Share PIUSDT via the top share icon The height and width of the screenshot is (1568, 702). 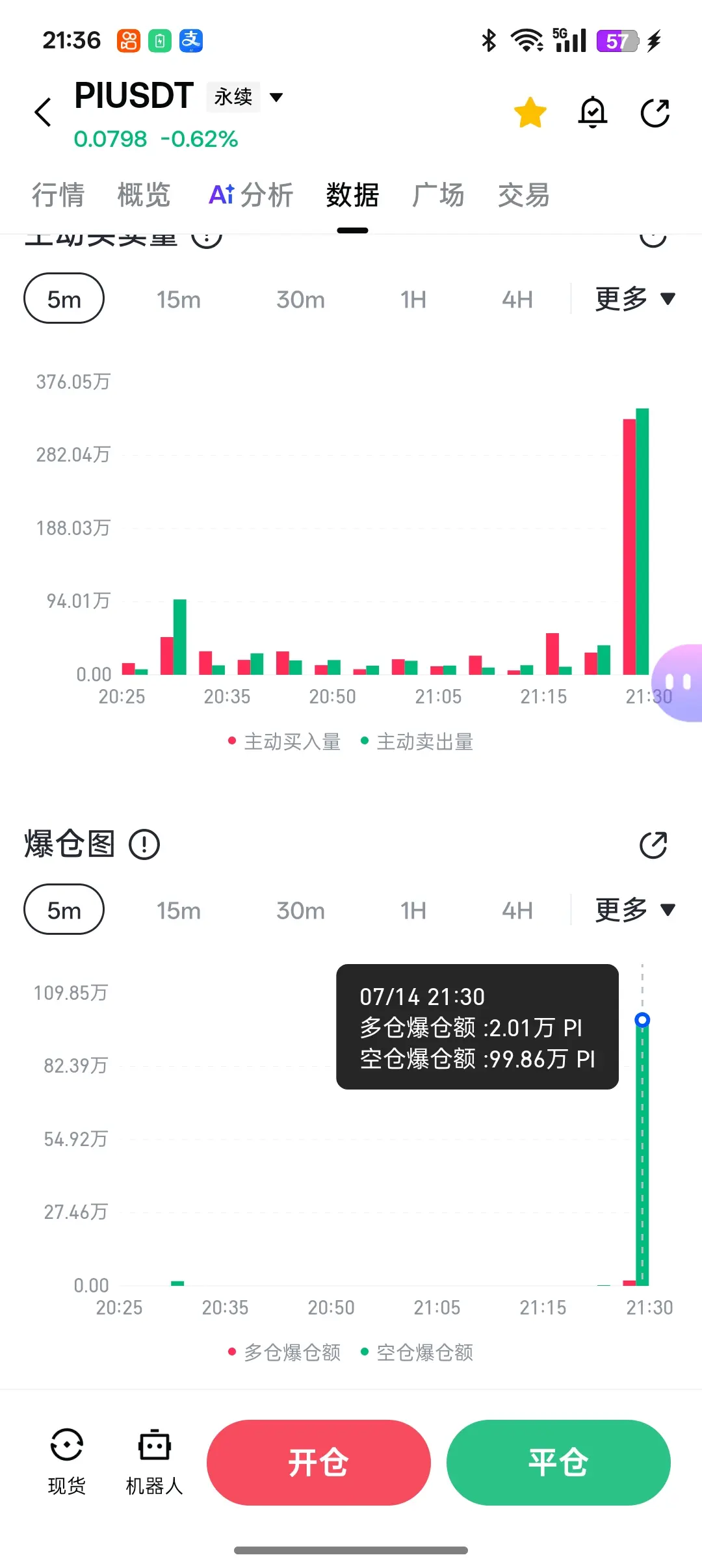(x=655, y=112)
